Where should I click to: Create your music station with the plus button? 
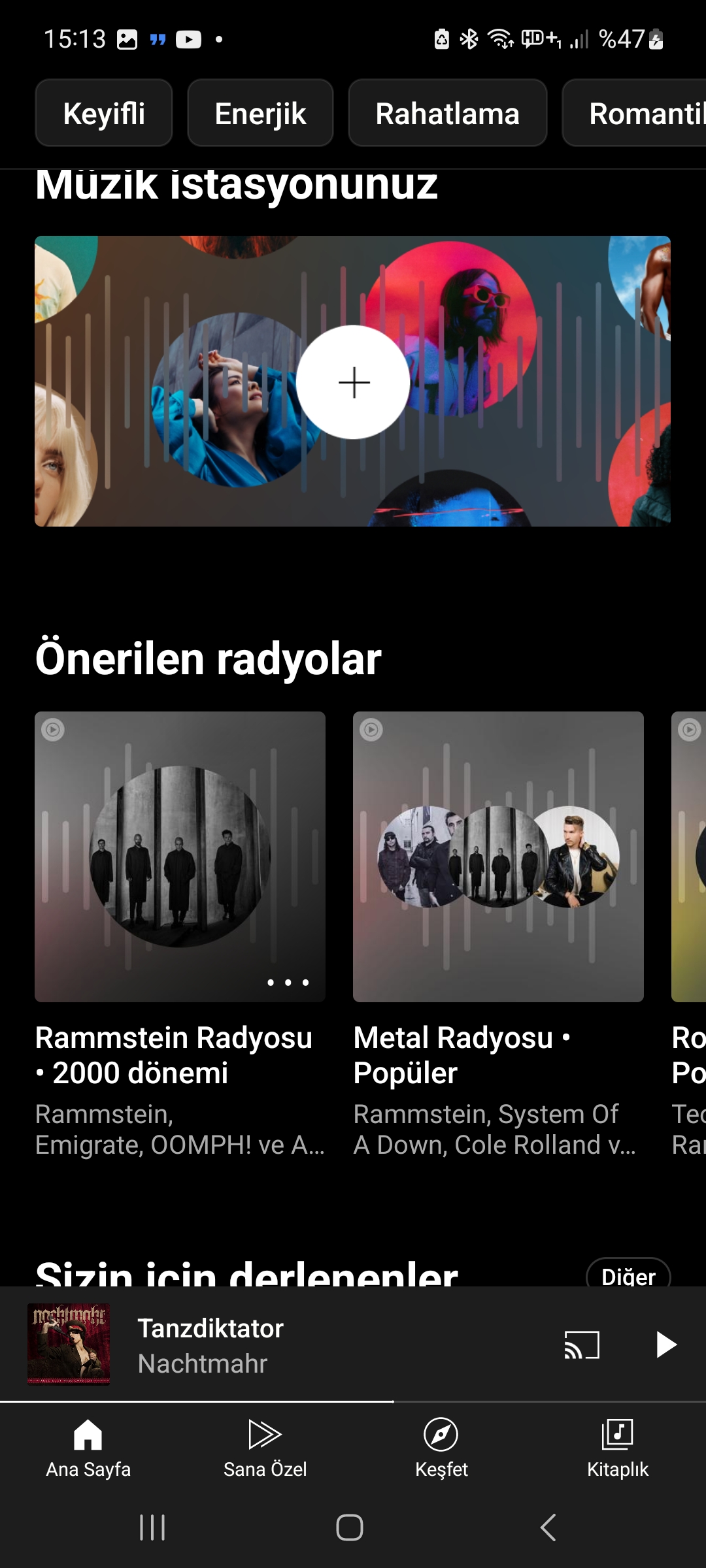pyautogui.click(x=353, y=382)
